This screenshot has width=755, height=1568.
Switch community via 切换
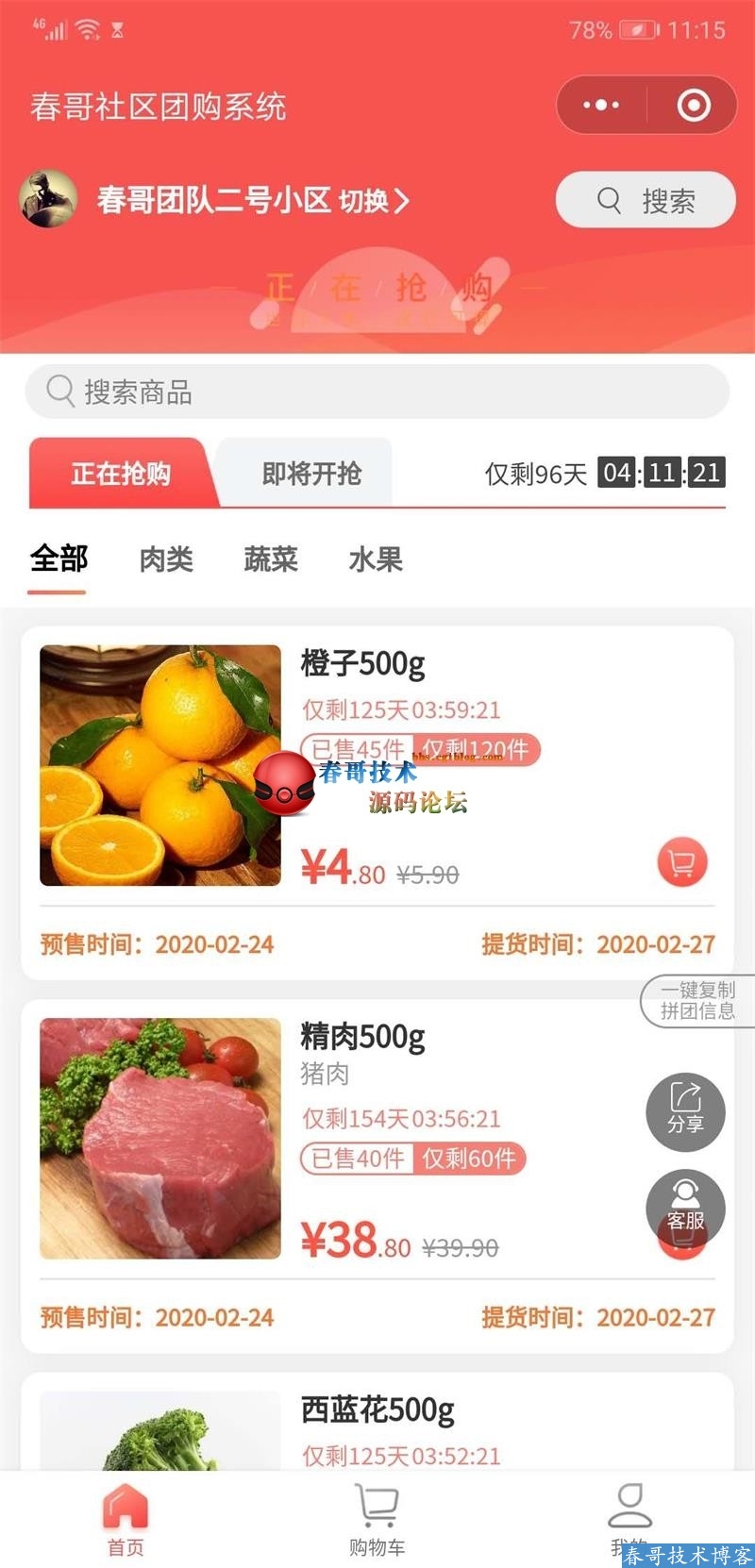pos(374,201)
